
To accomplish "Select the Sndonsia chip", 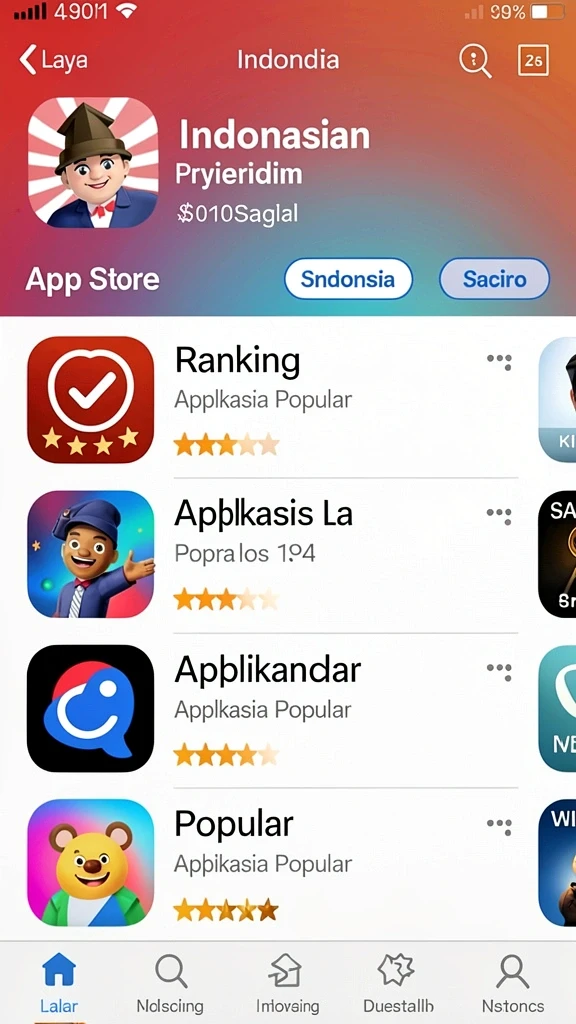I will pyautogui.click(x=348, y=279).
